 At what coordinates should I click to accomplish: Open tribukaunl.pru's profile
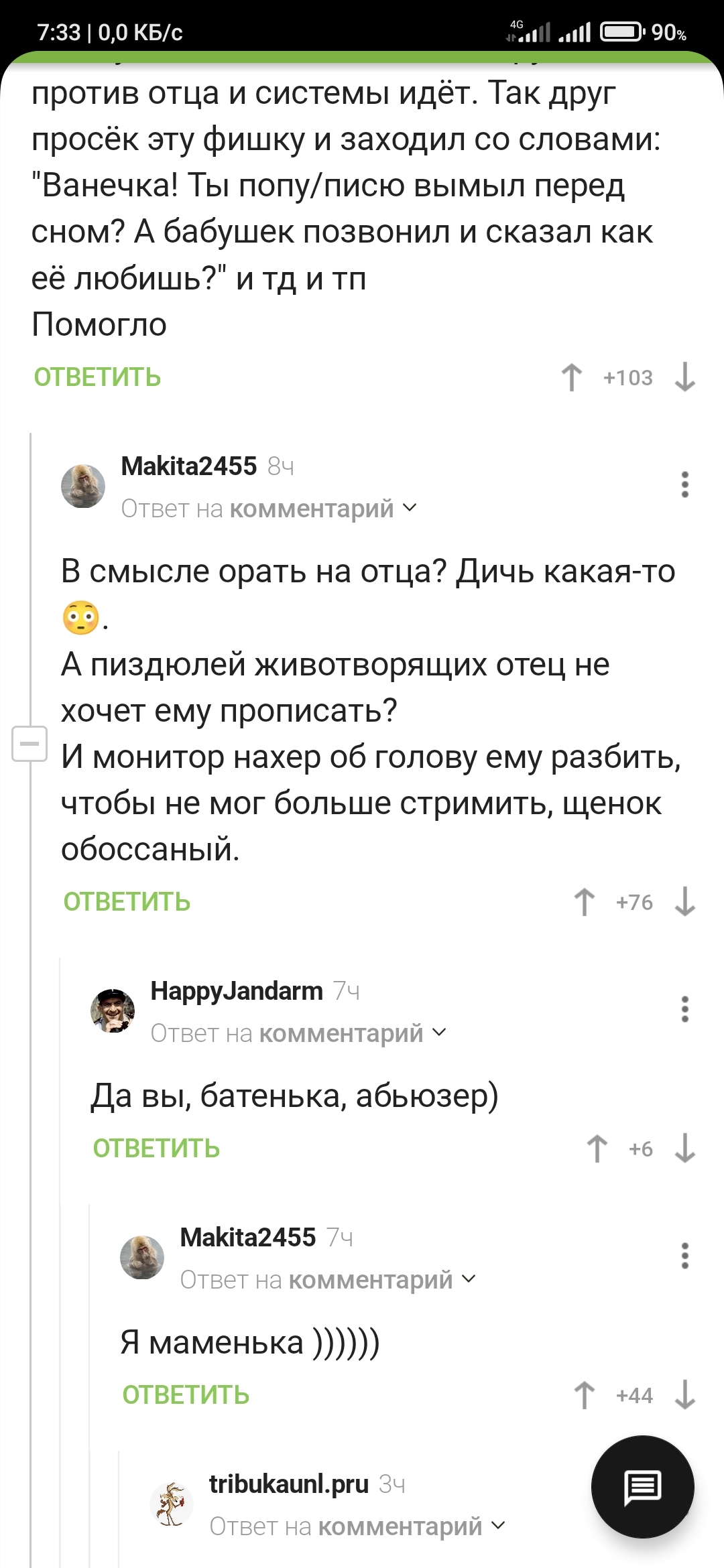(289, 1484)
